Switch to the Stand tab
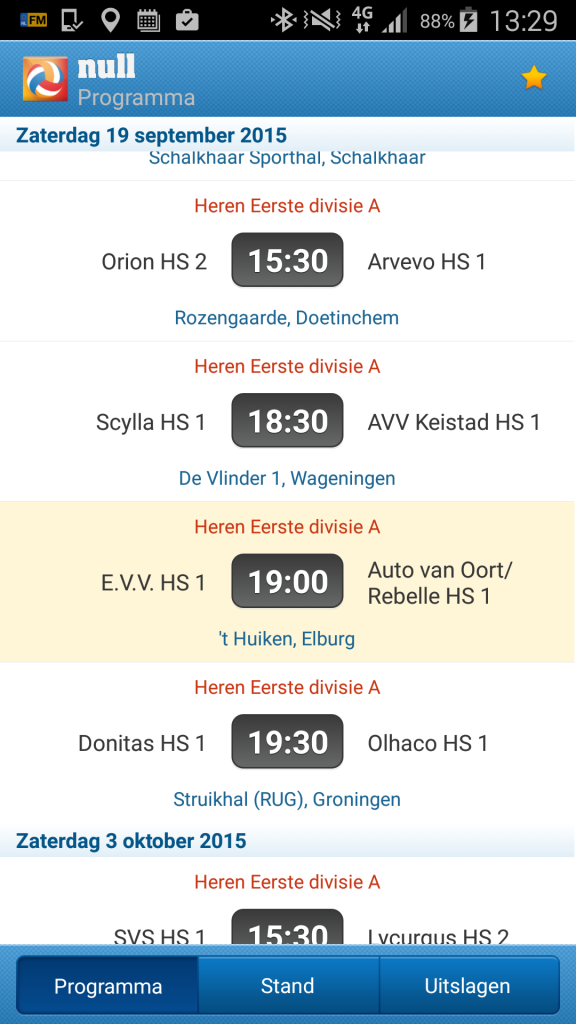 288,985
